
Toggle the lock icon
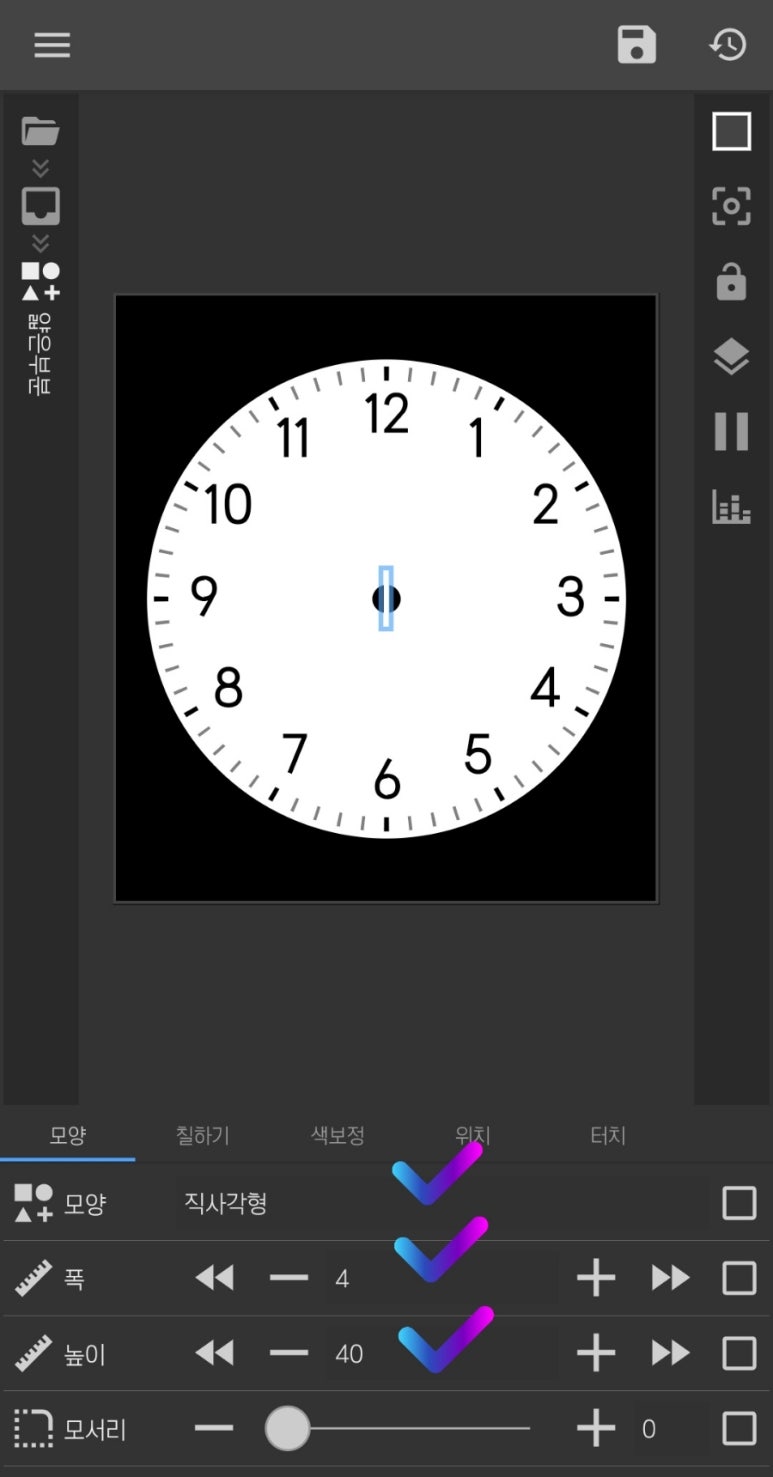(x=731, y=283)
